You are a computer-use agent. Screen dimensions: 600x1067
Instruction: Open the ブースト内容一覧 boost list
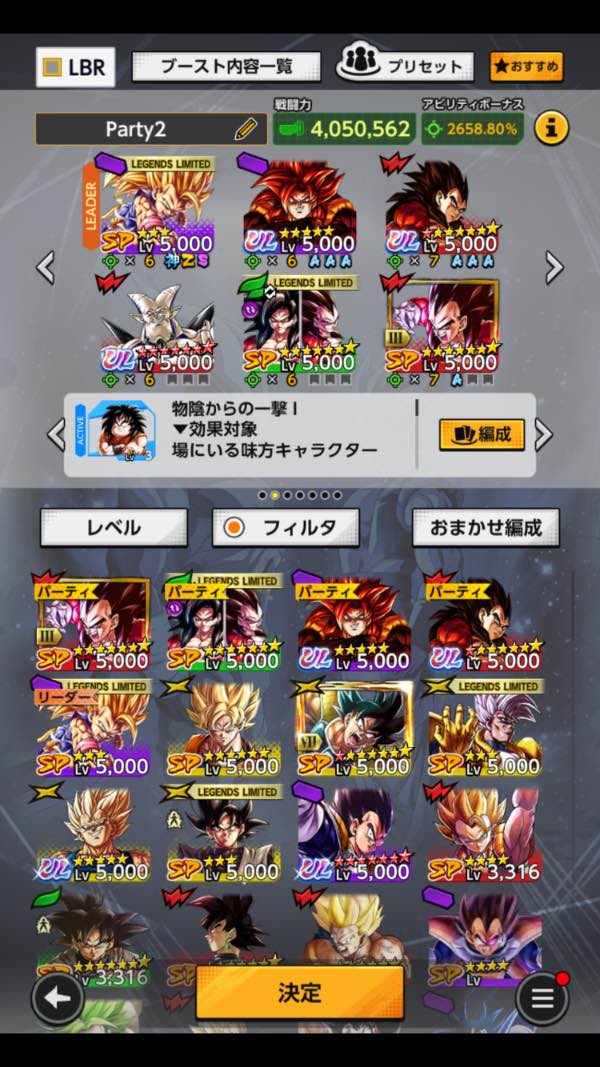coord(226,67)
